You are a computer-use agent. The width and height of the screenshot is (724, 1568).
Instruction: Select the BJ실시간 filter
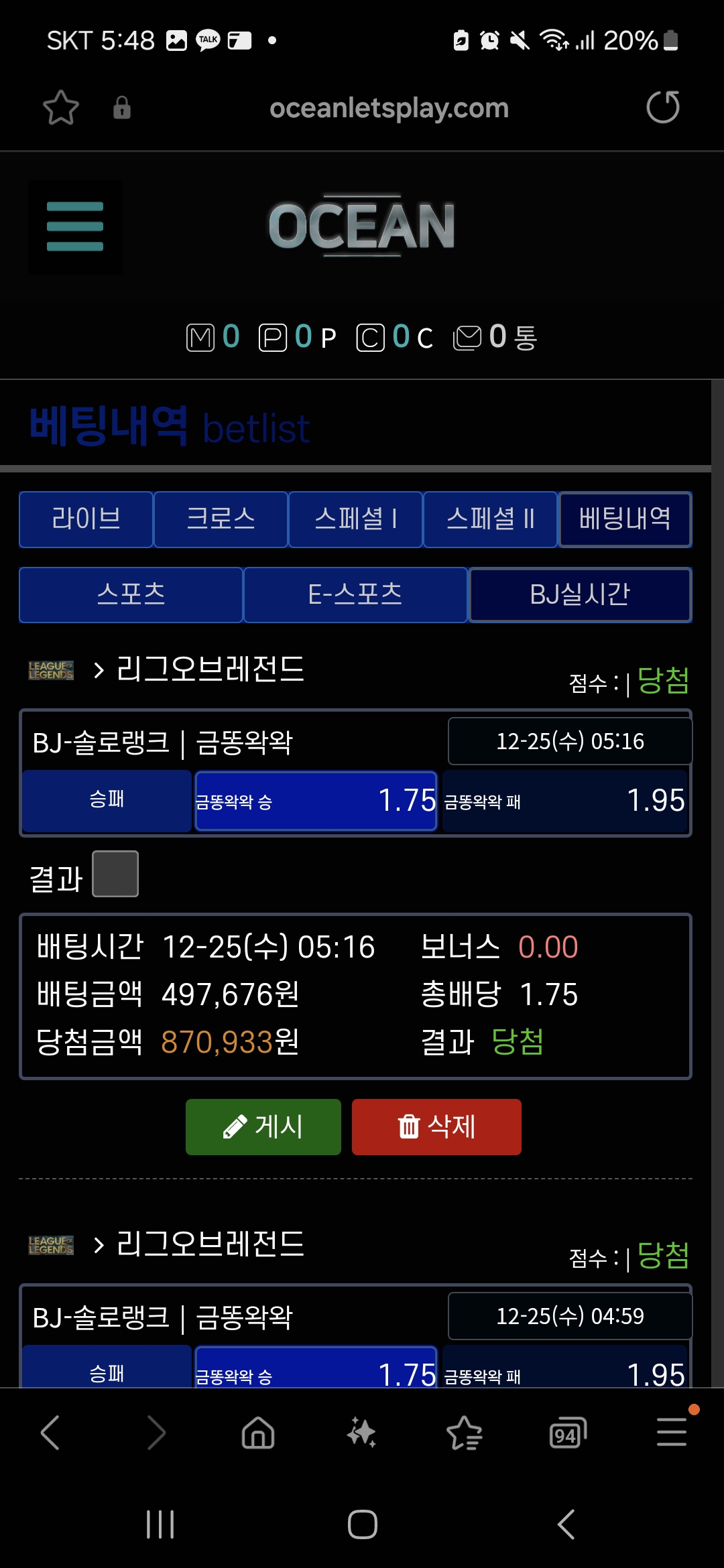(x=580, y=595)
